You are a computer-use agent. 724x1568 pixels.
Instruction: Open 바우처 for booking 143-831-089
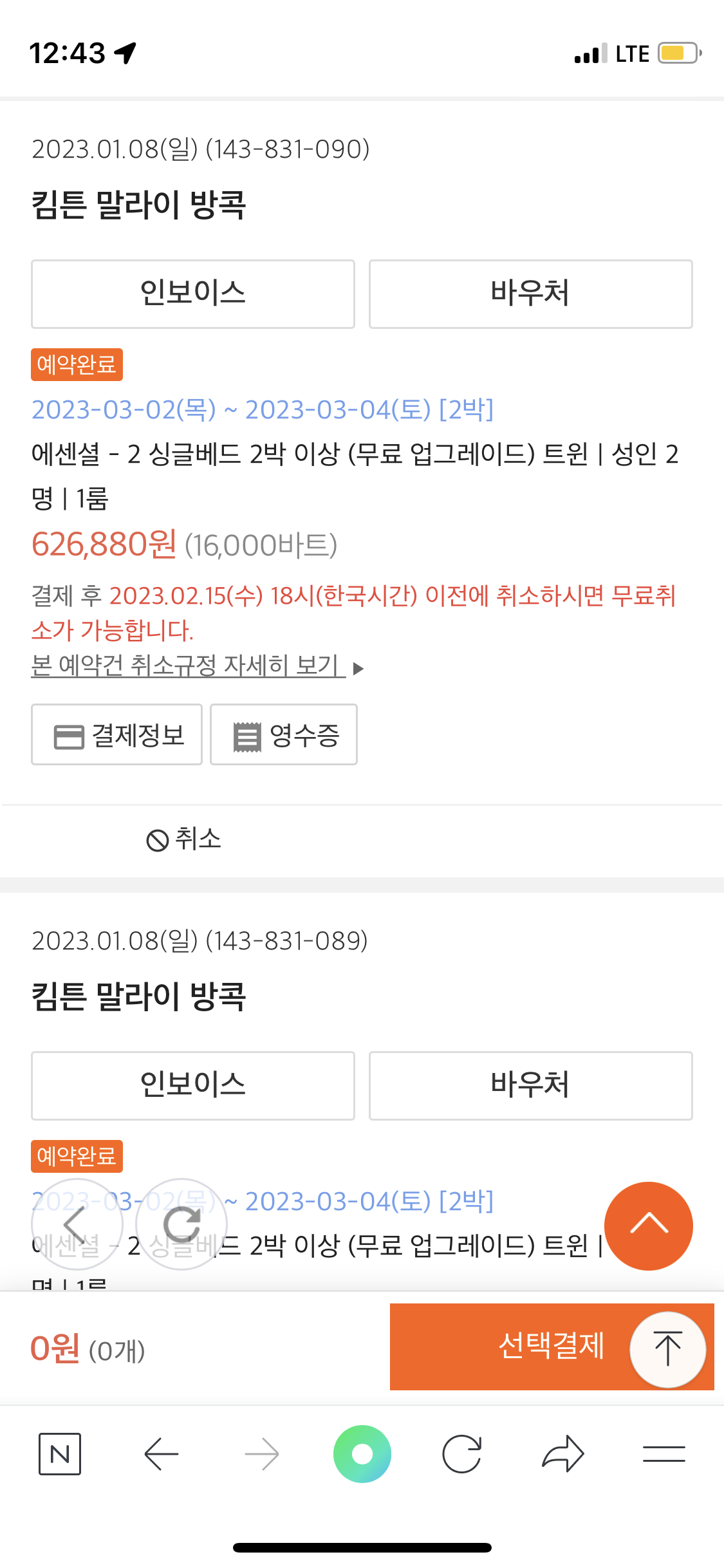[530, 1086]
